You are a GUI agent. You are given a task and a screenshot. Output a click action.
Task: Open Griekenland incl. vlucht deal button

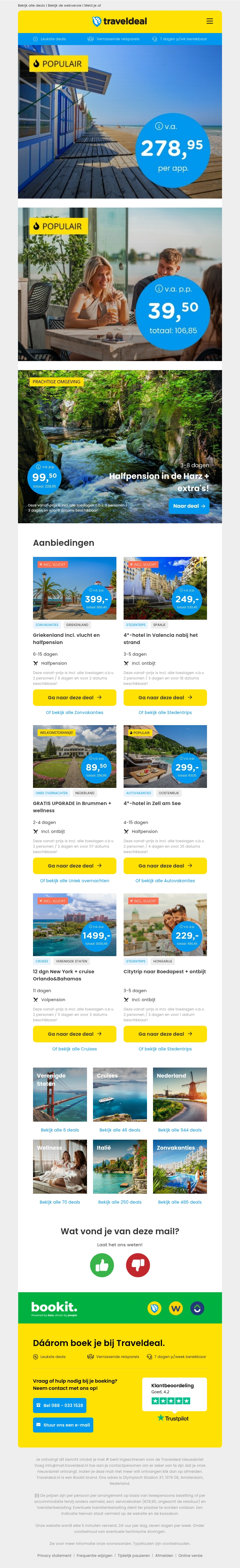75,697
